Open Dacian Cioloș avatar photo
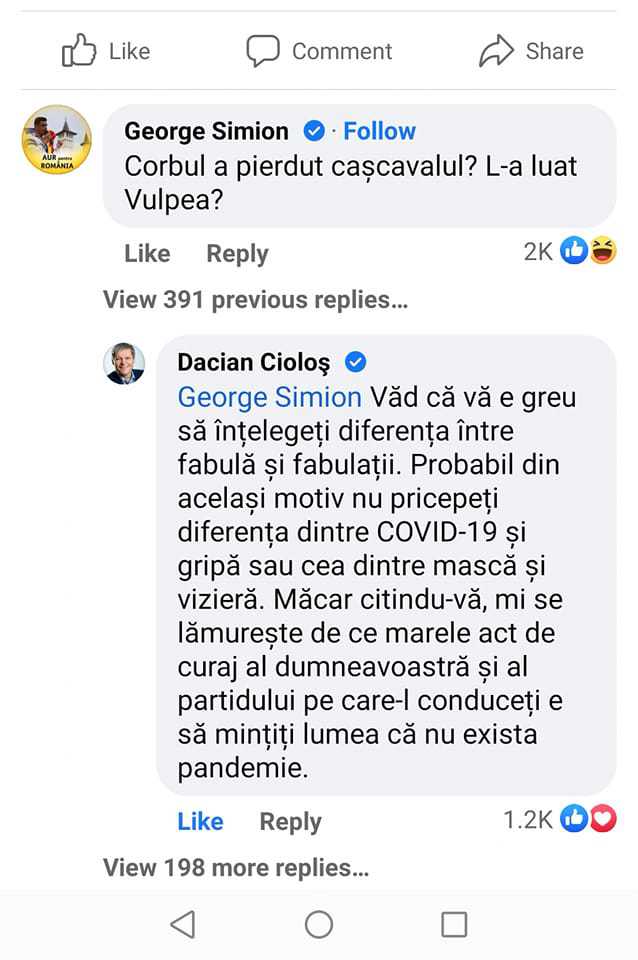The height and width of the screenshot is (960, 638). [x=125, y=363]
